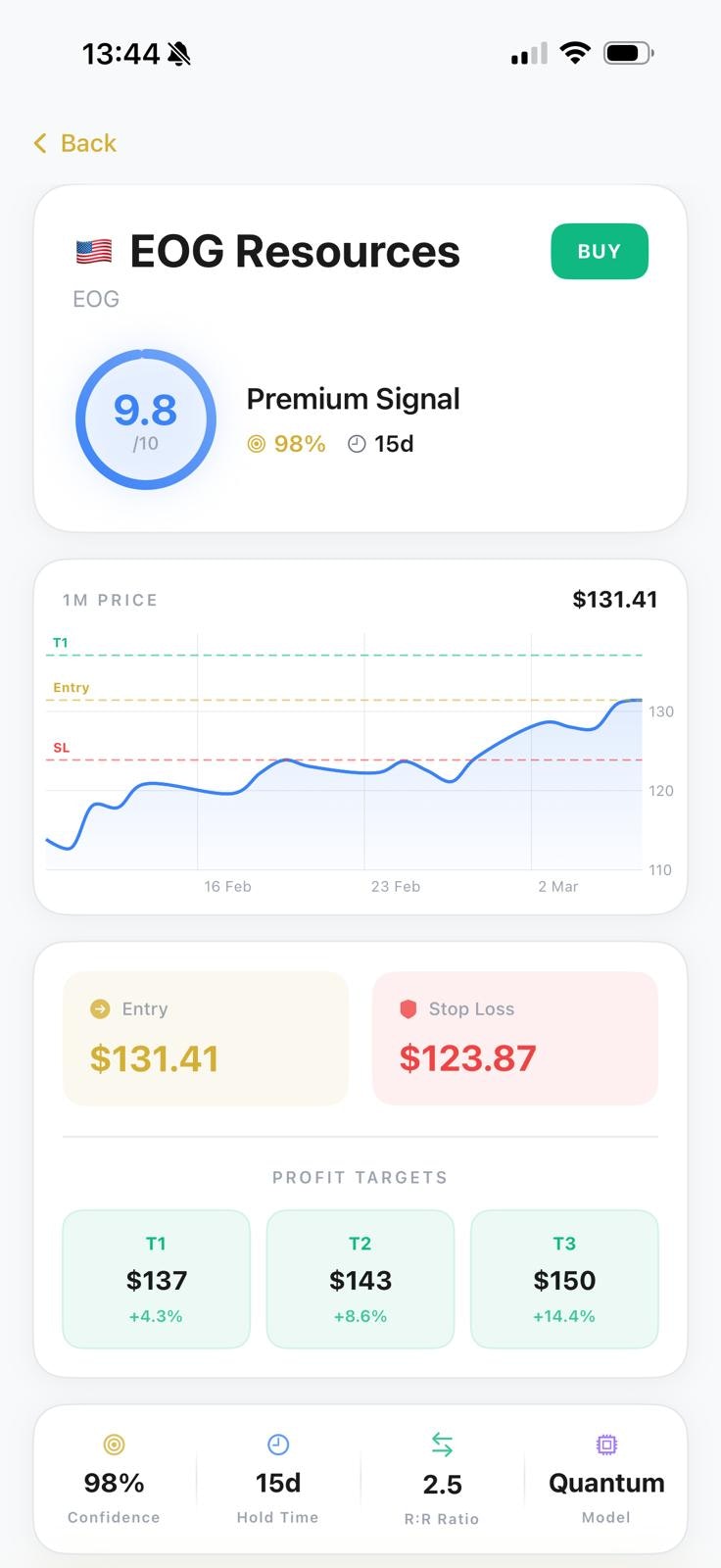Tap the green BUY button

click(x=600, y=251)
